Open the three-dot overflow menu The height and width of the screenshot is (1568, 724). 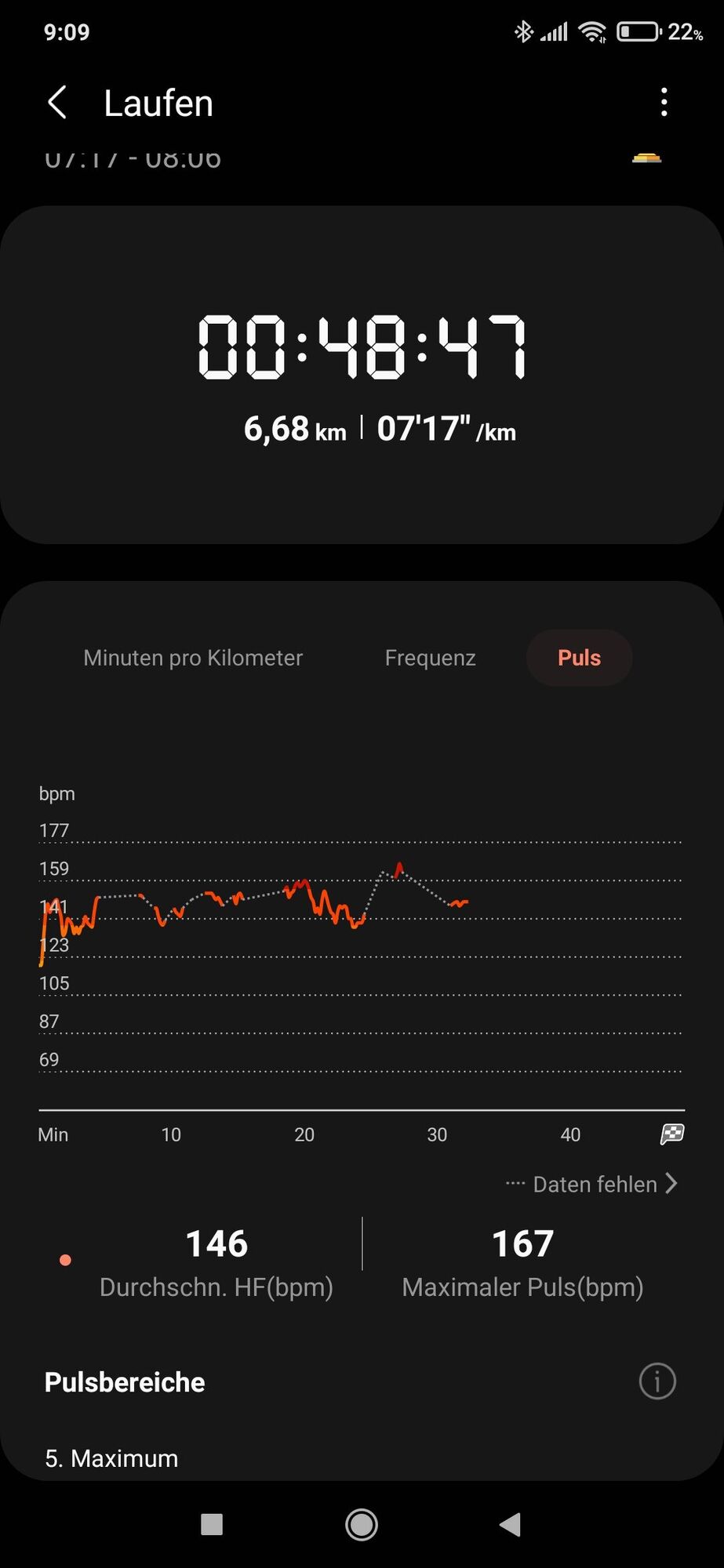(664, 103)
